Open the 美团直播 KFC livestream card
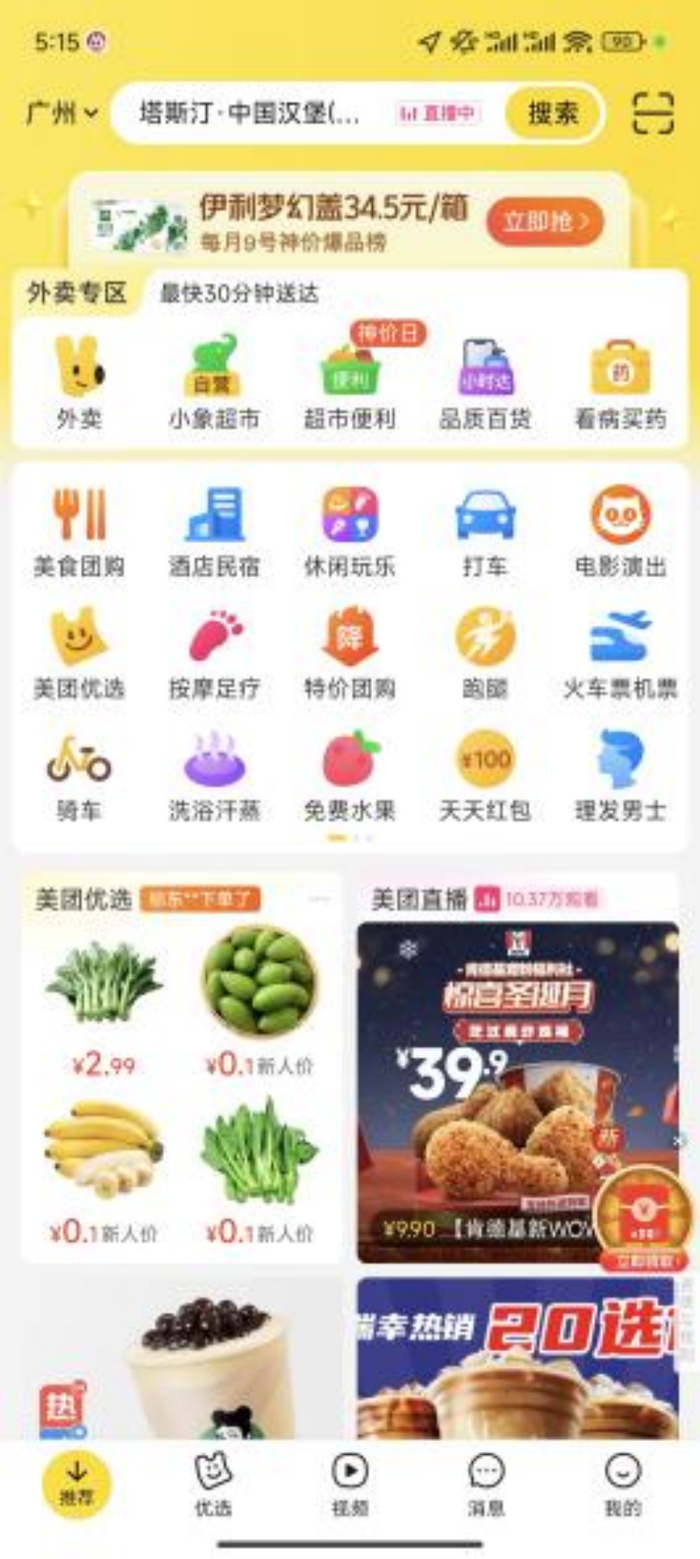This screenshot has width=700, height=1559. point(518,1092)
